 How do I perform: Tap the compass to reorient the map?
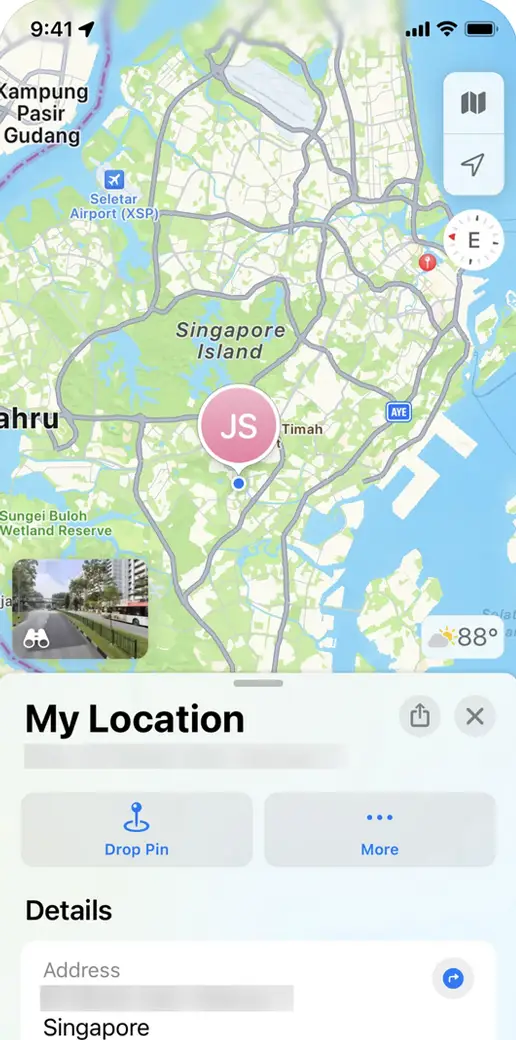(x=474, y=239)
